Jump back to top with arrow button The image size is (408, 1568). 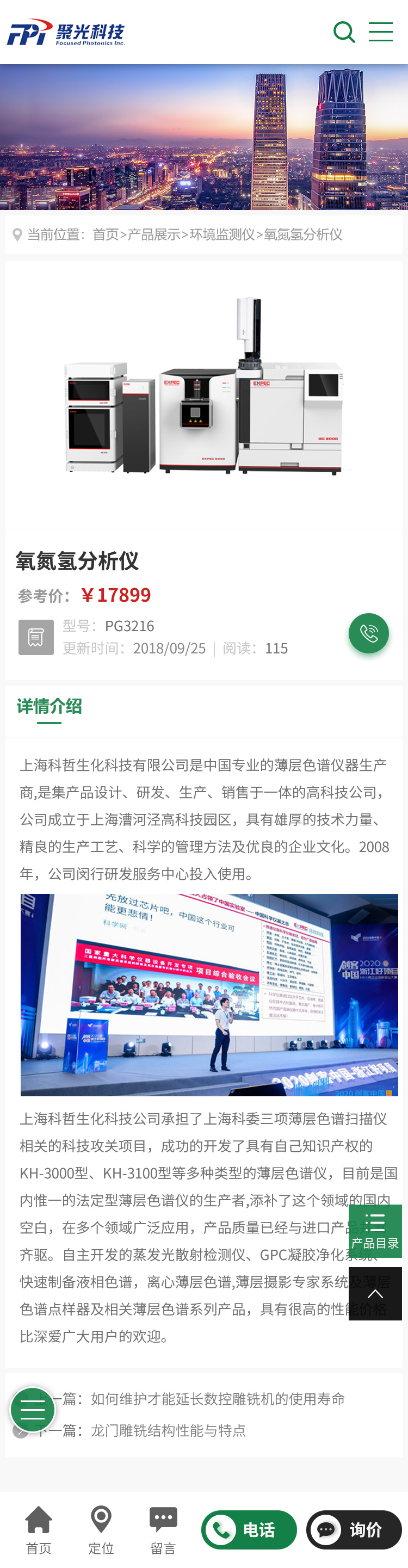[x=374, y=1293]
